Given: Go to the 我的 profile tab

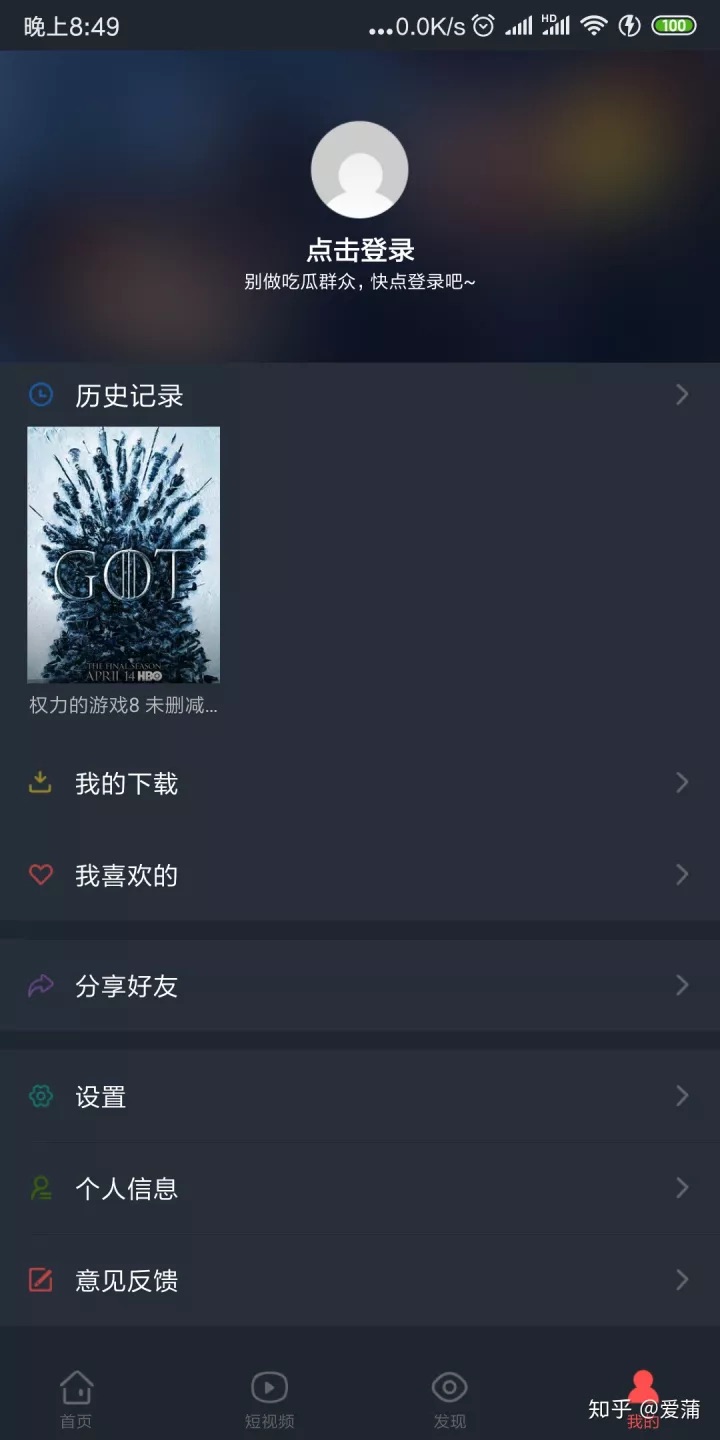Looking at the screenshot, I should pos(642,1398).
